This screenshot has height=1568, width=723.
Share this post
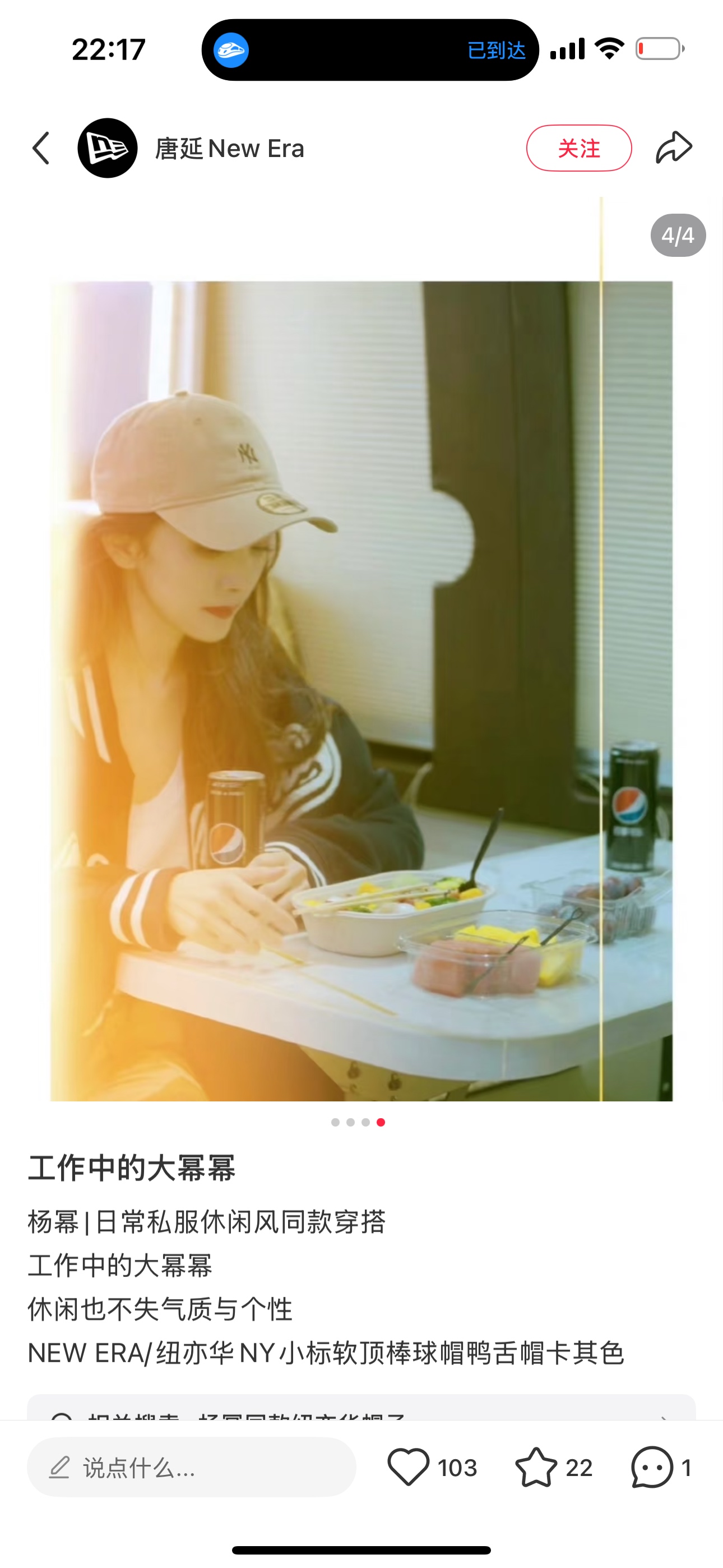[x=674, y=148]
